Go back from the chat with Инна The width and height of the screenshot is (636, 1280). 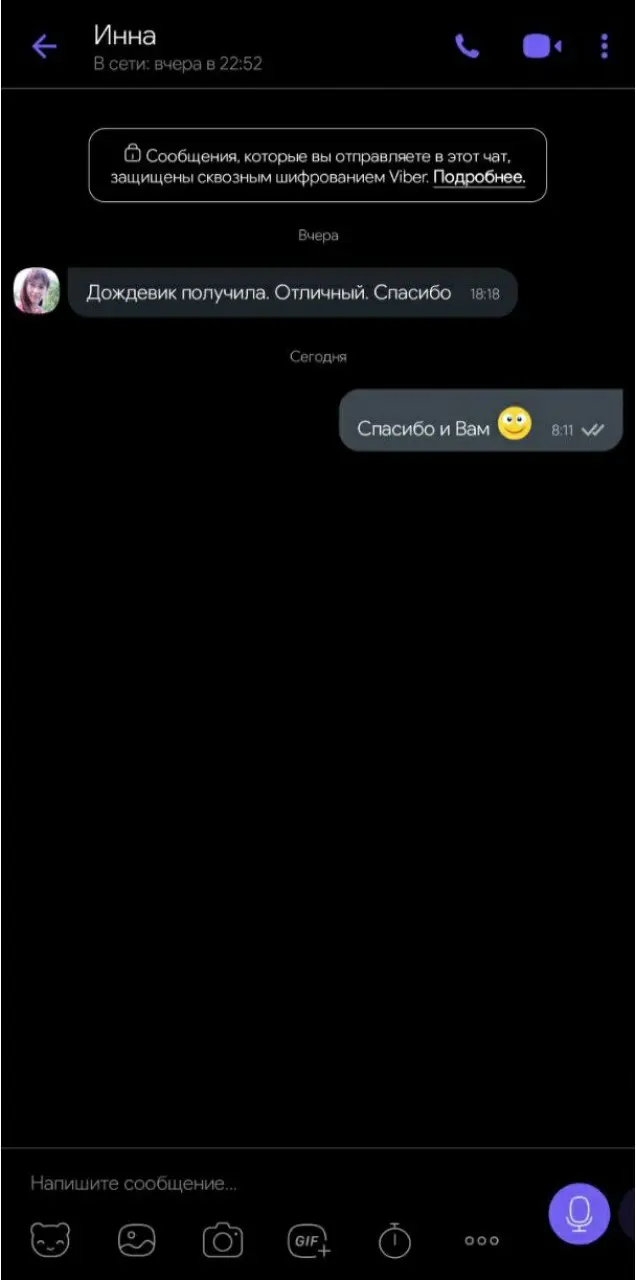[x=44, y=46]
